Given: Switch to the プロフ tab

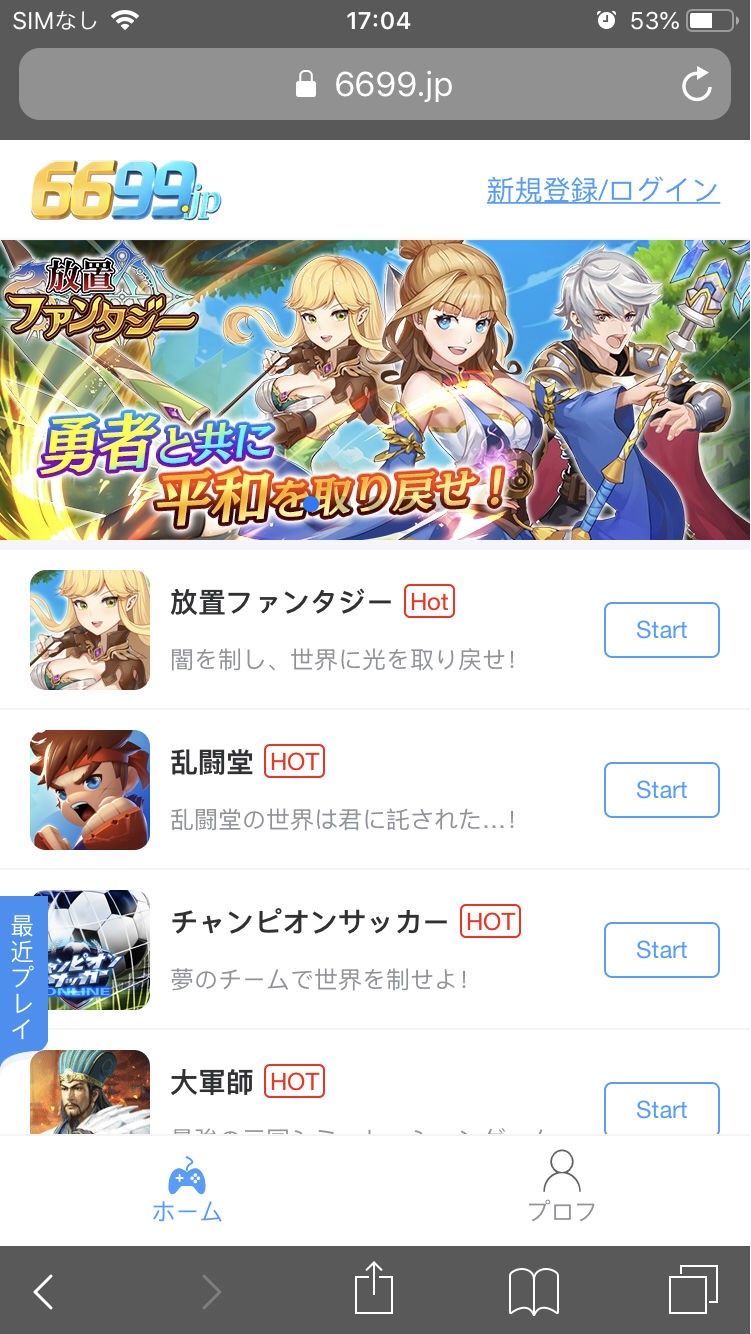Looking at the screenshot, I should point(562,1190).
